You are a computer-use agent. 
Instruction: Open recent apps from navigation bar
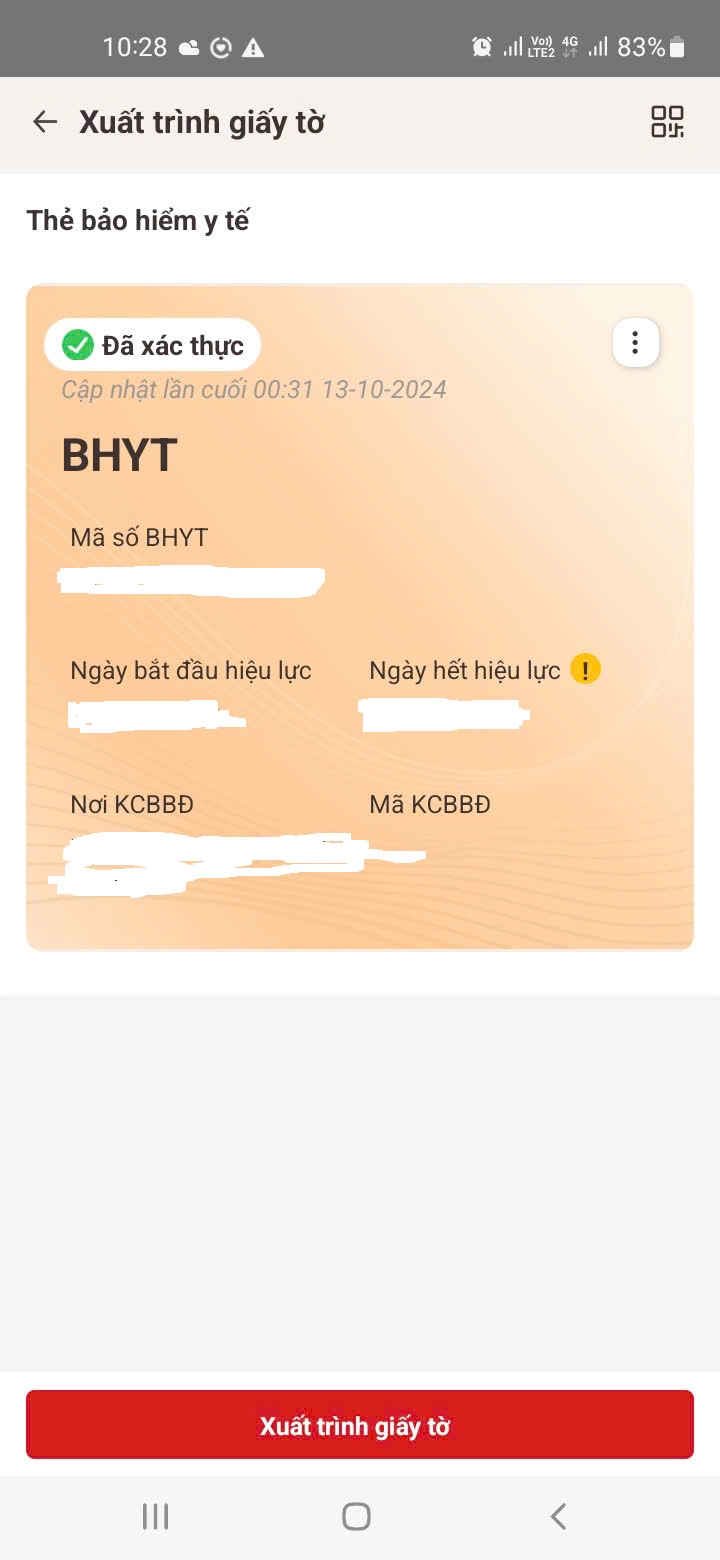click(x=155, y=1516)
